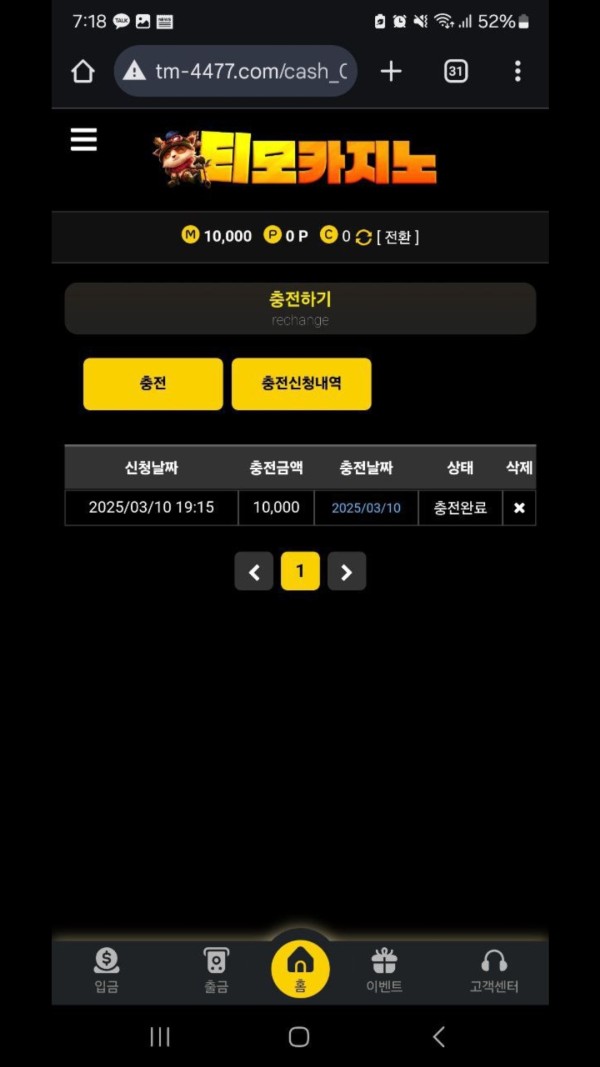600x1067 pixels.
Task: Open the hamburger drawer menu
Action: [84, 140]
